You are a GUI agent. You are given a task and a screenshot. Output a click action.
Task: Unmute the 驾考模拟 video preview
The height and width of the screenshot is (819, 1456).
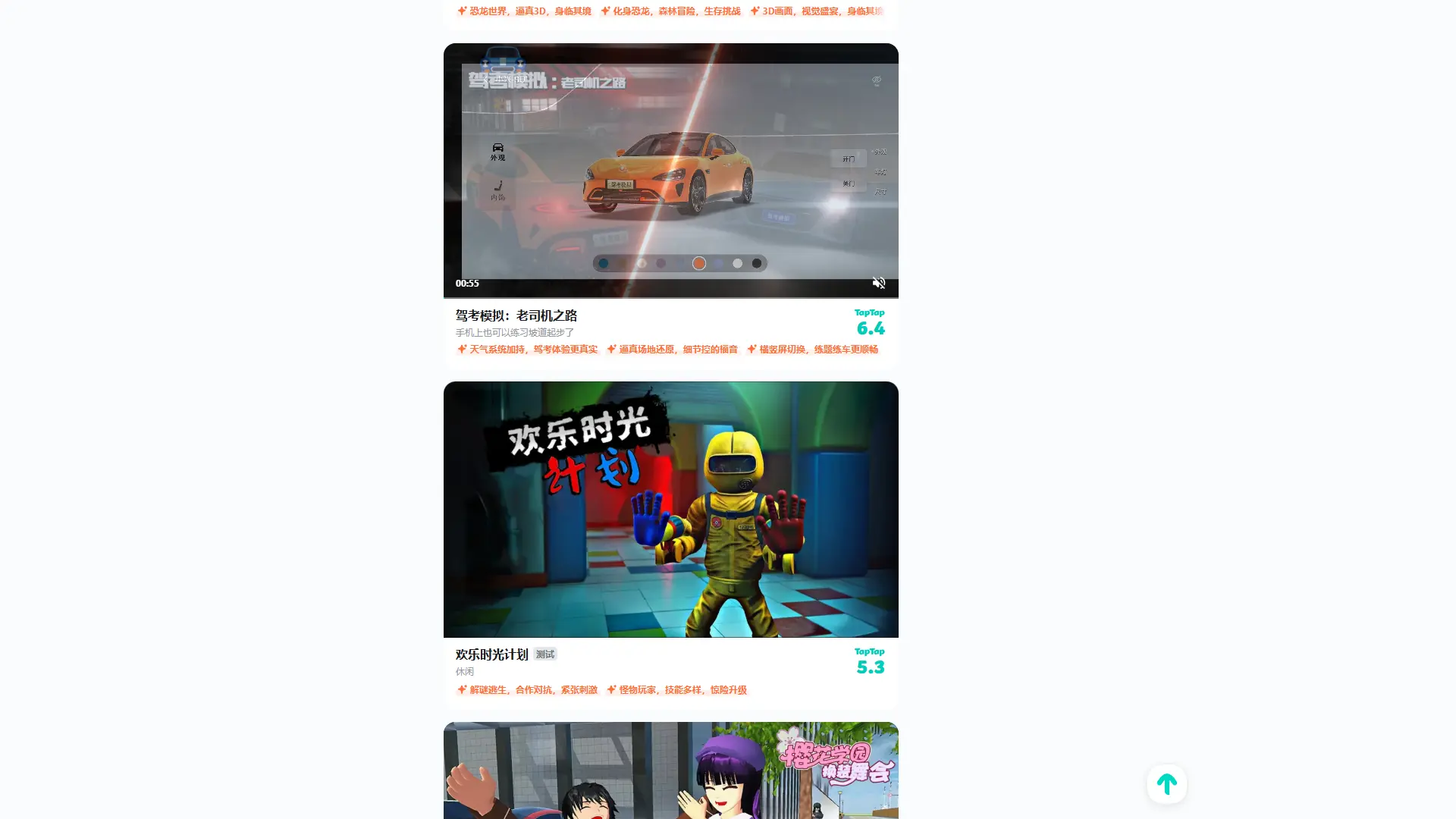[x=878, y=283]
